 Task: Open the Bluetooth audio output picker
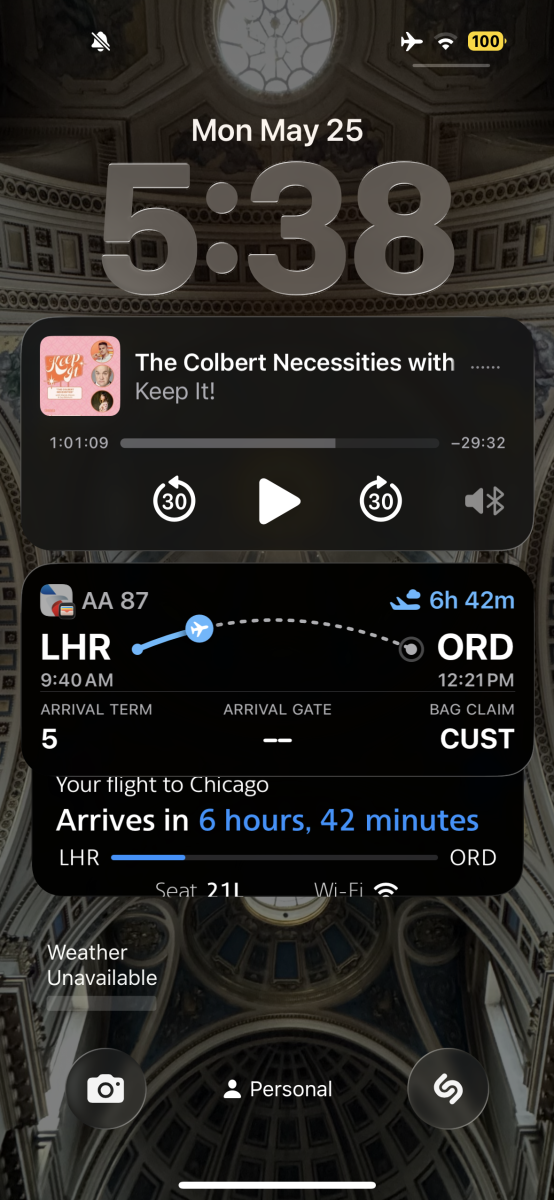(485, 500)
